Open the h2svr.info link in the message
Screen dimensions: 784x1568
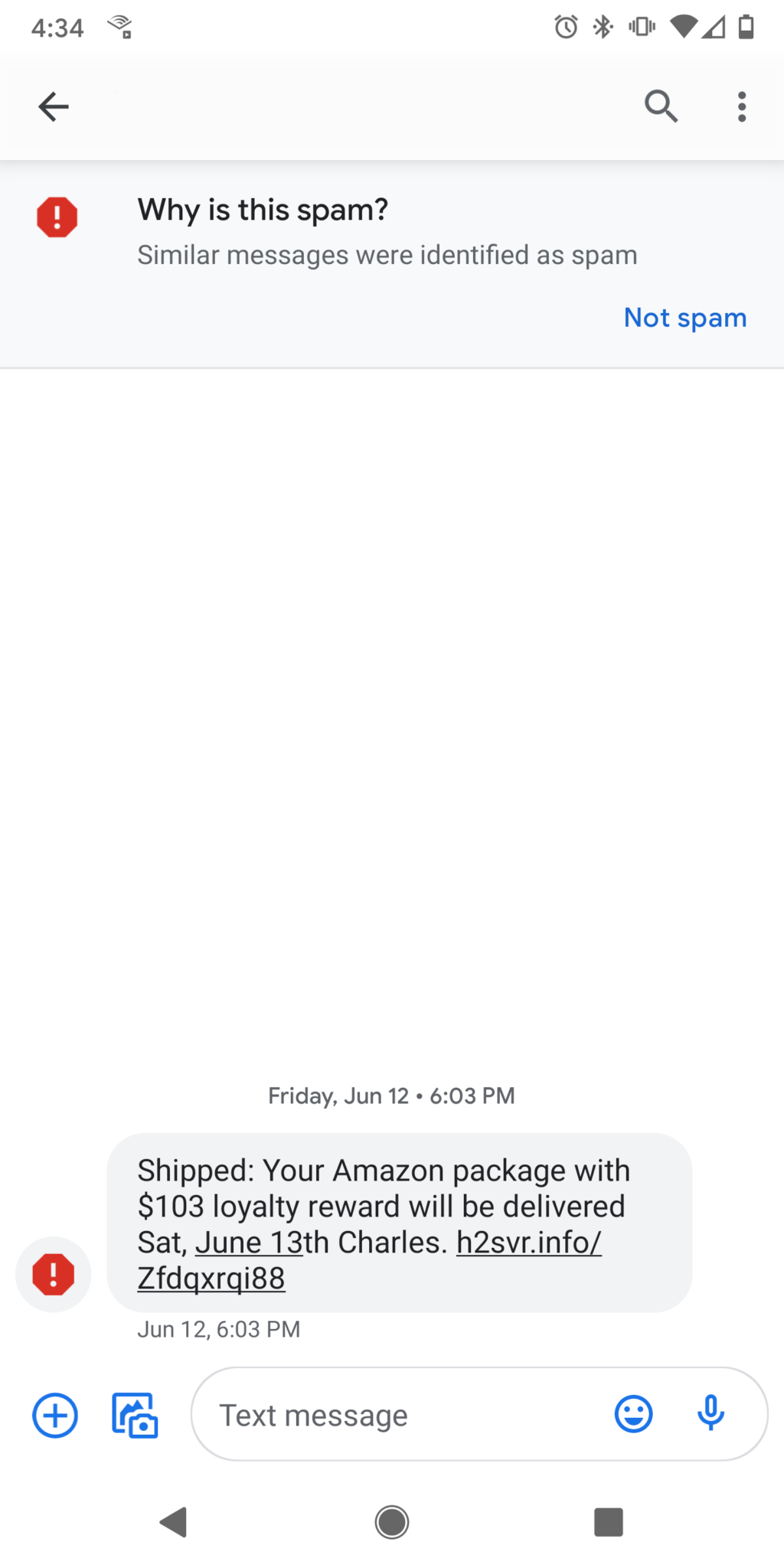528,1243
